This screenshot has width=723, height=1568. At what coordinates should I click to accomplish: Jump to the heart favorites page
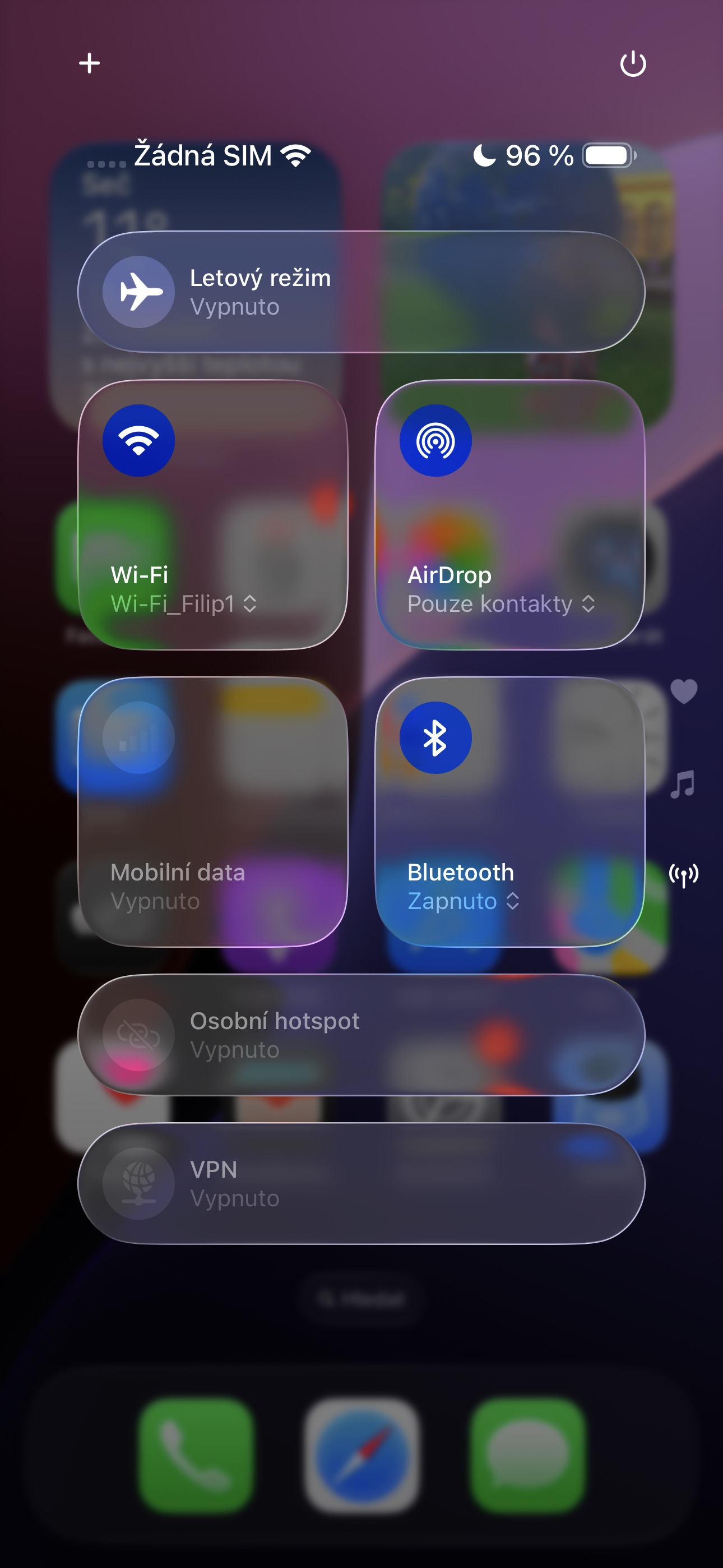(x=683, y=691)
